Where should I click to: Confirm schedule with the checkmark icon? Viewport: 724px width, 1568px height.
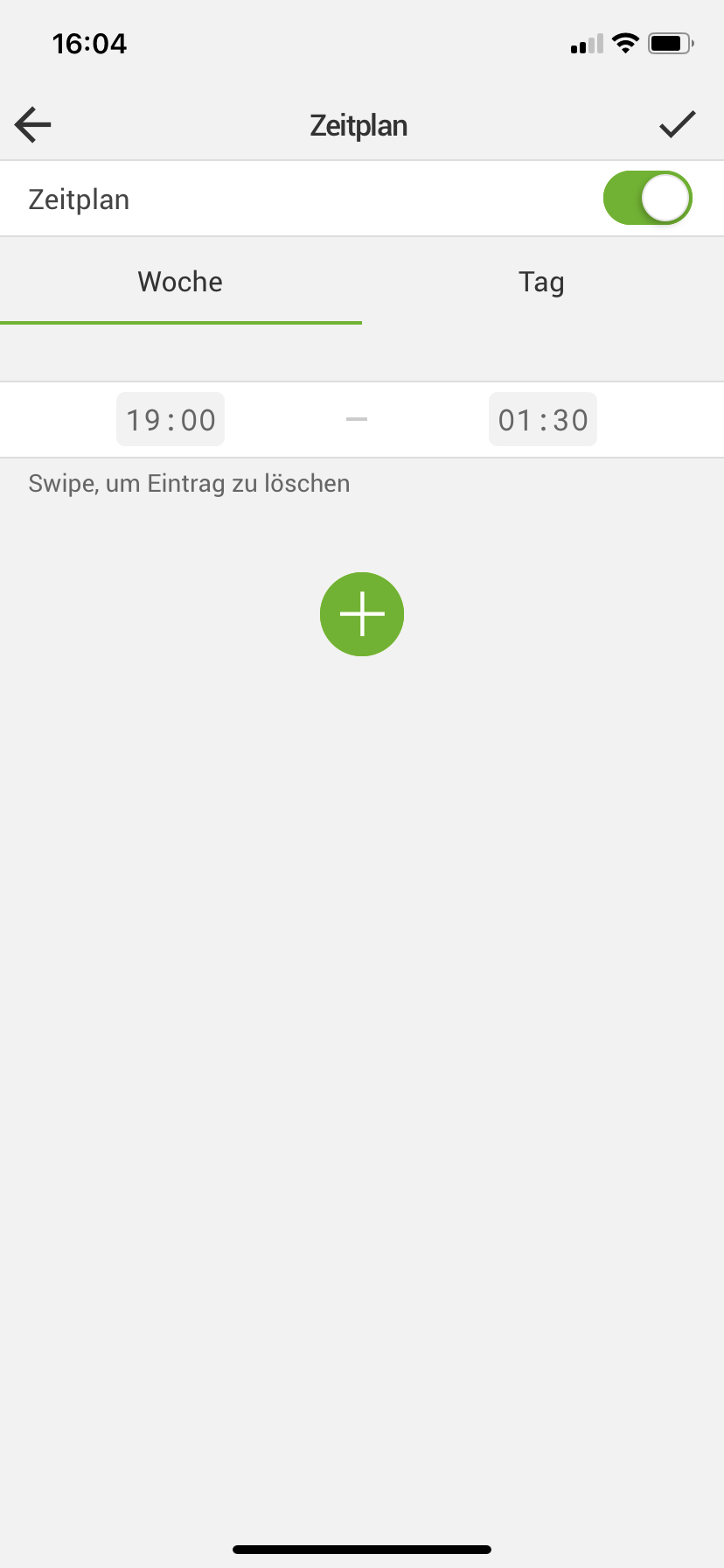click(x=677, y=125)
